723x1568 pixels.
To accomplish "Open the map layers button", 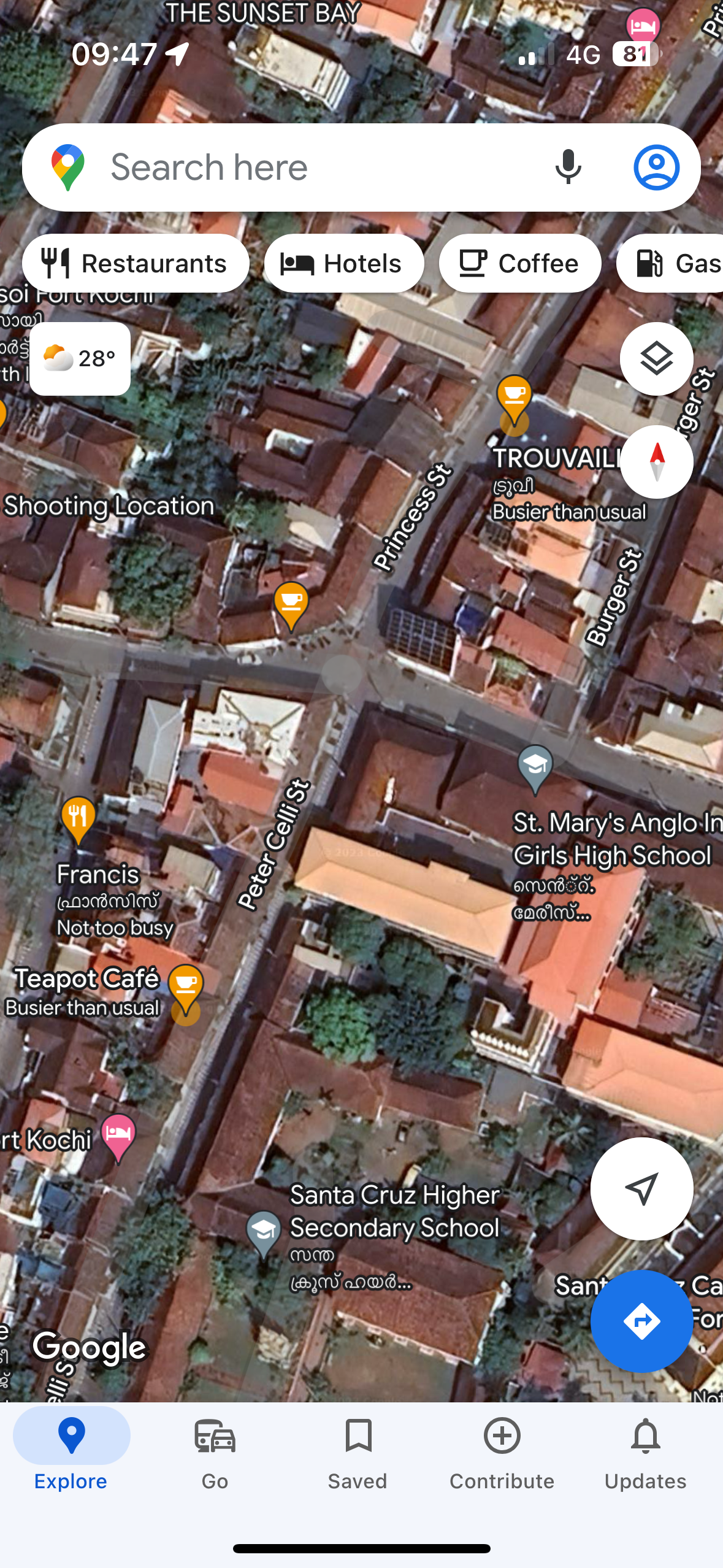I will tap(656, 358).
